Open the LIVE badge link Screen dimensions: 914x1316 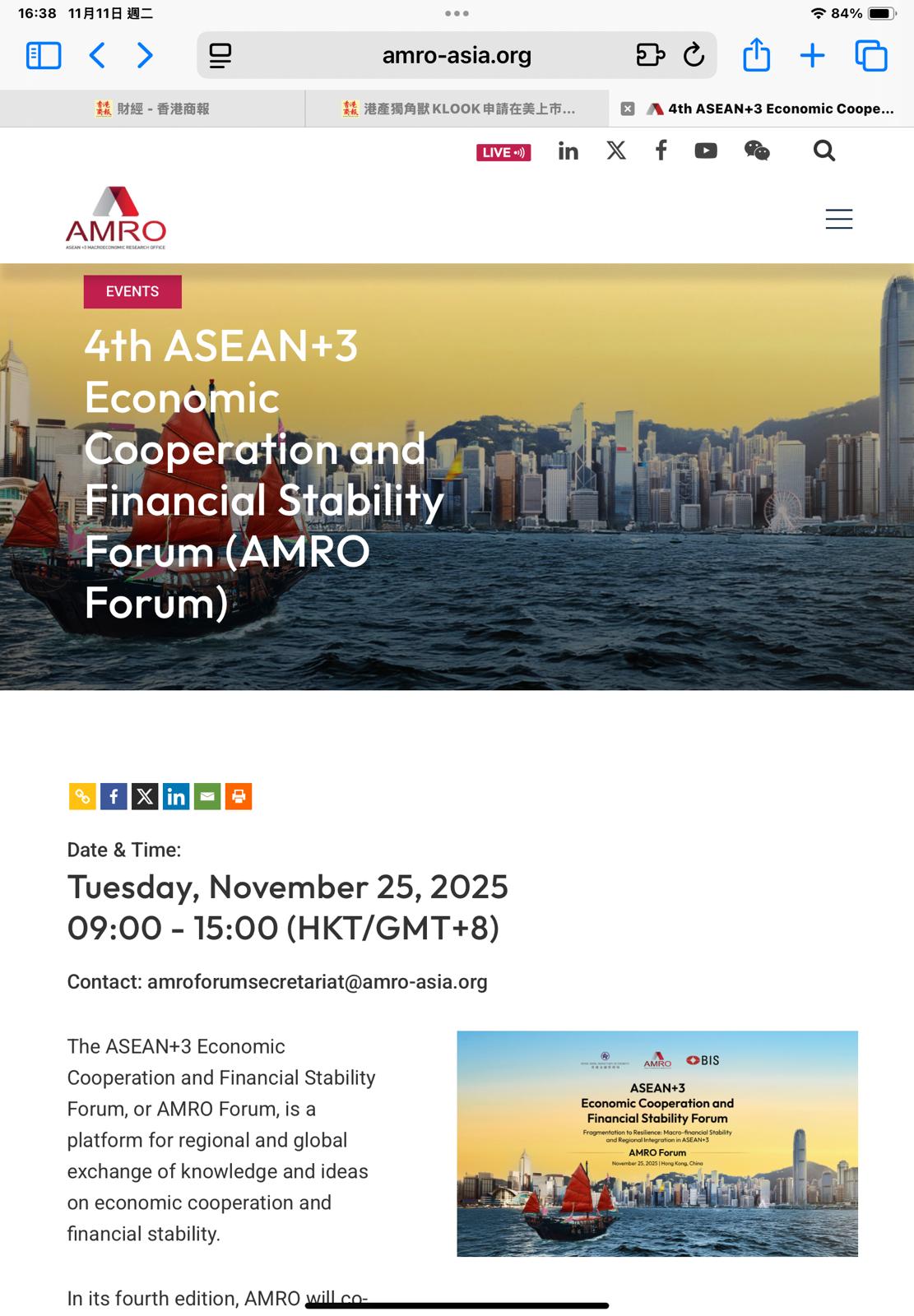point(503,152)
